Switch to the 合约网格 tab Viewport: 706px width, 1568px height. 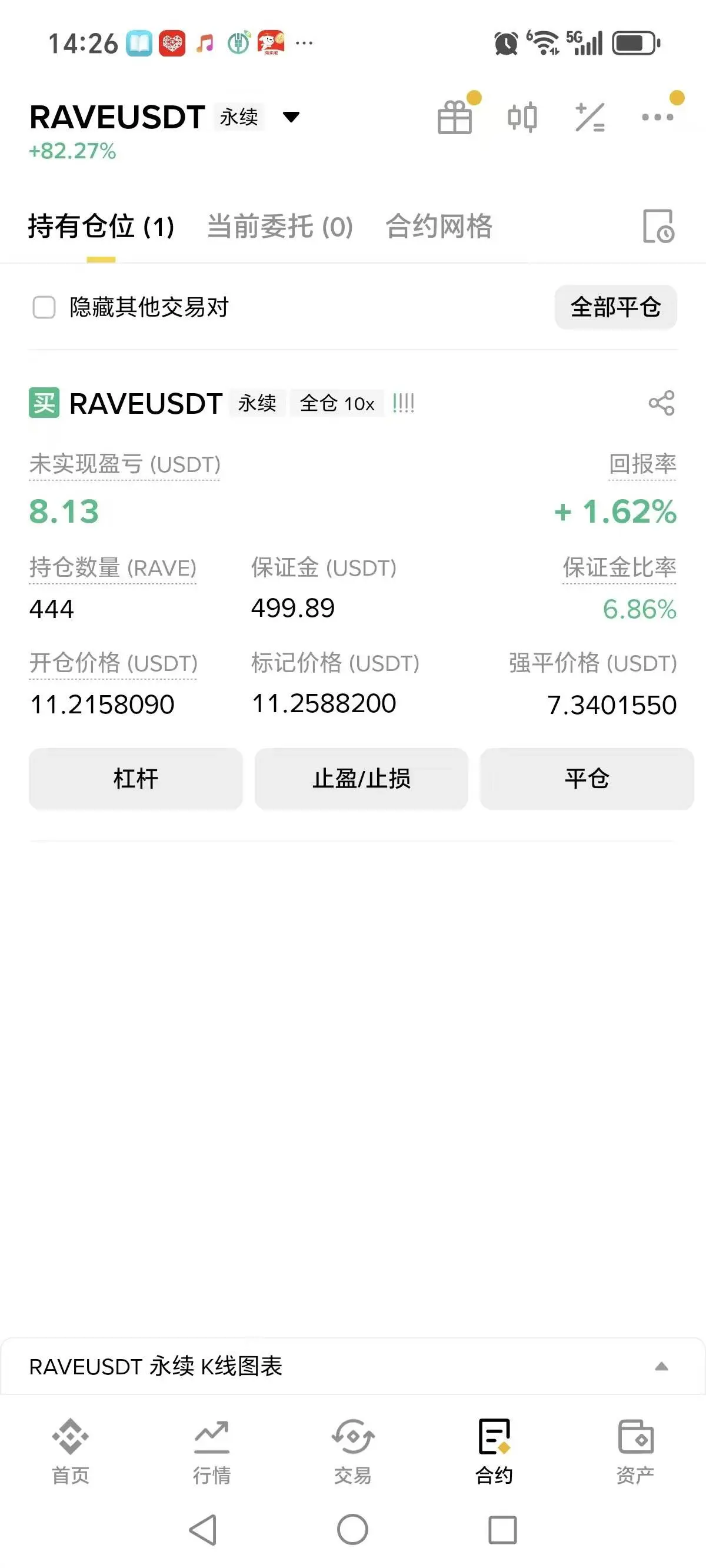coord(439,227)
